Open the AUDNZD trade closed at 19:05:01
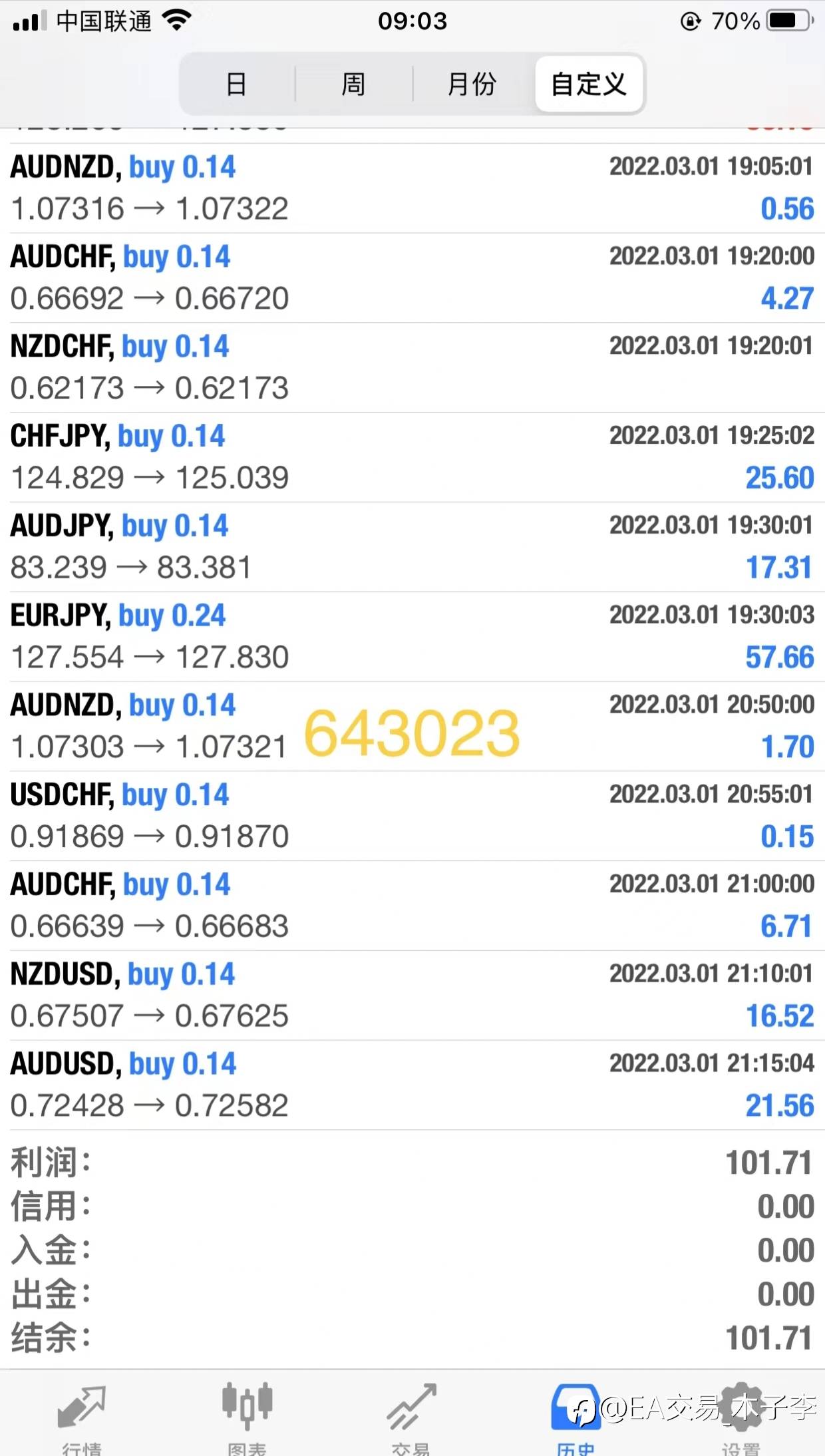This screenshot has width=825, height=1456. (412, 188)
